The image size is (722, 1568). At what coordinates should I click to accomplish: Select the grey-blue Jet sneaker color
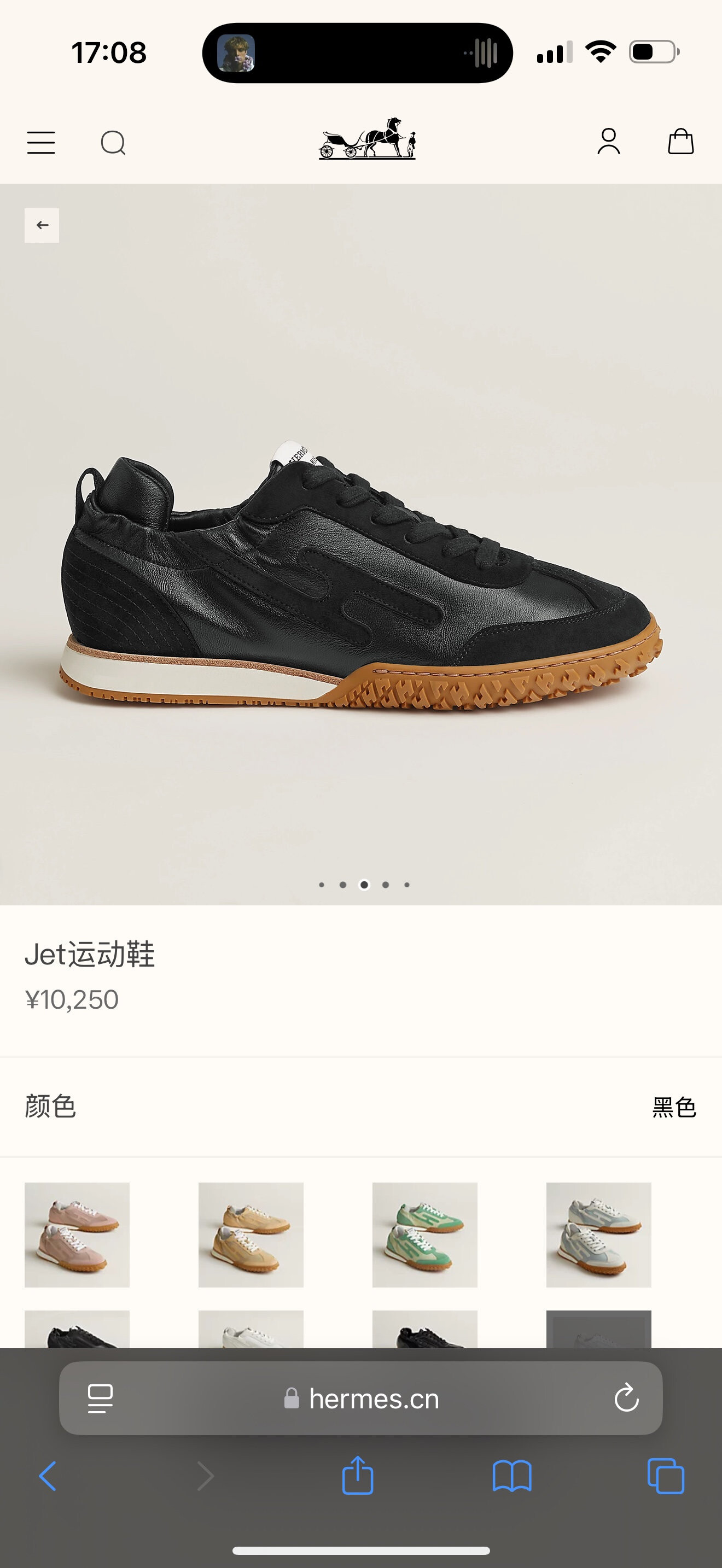point(598,1234)
